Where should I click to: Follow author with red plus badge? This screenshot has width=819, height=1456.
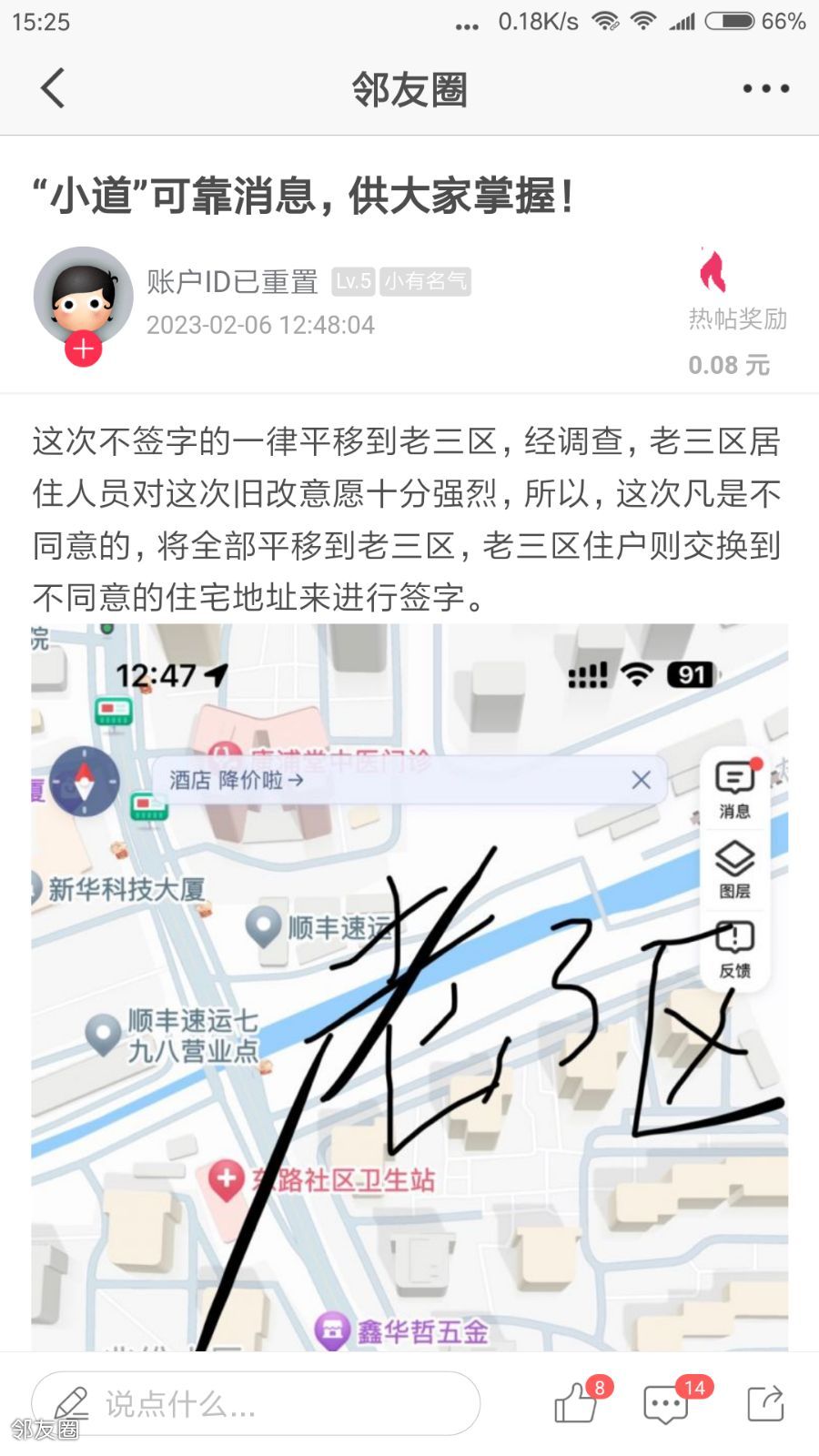pyautogui.click(x=83, y=349)
